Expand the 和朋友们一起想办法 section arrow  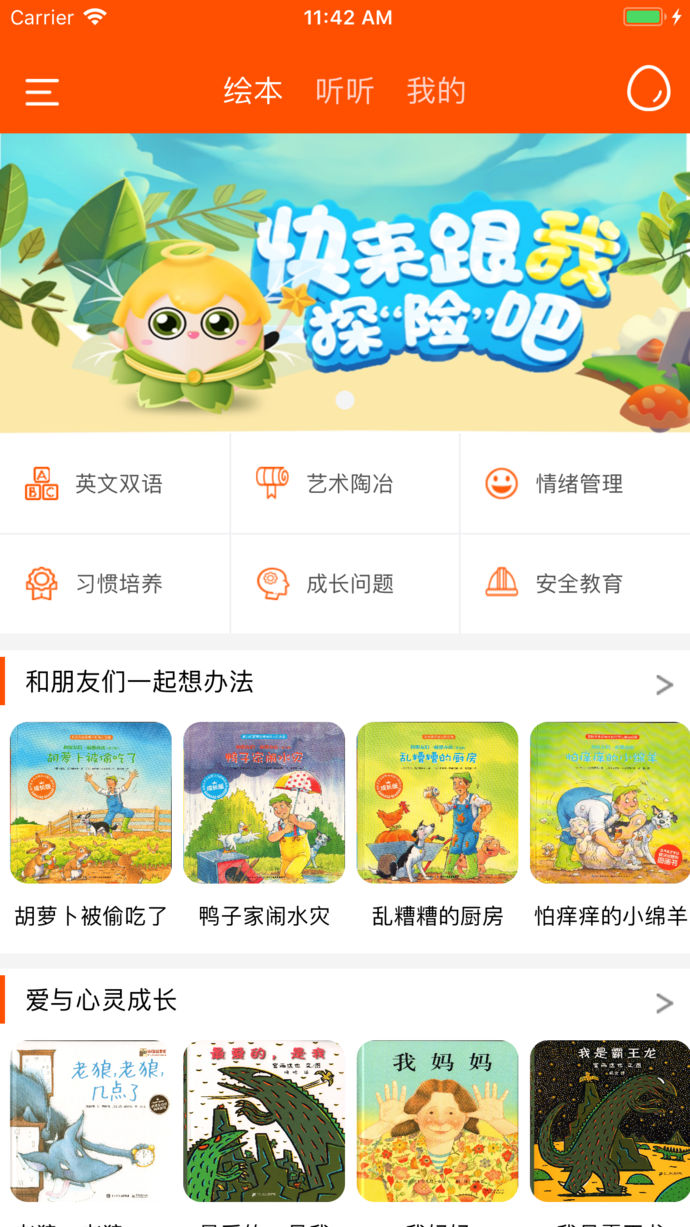pos(664,685)
